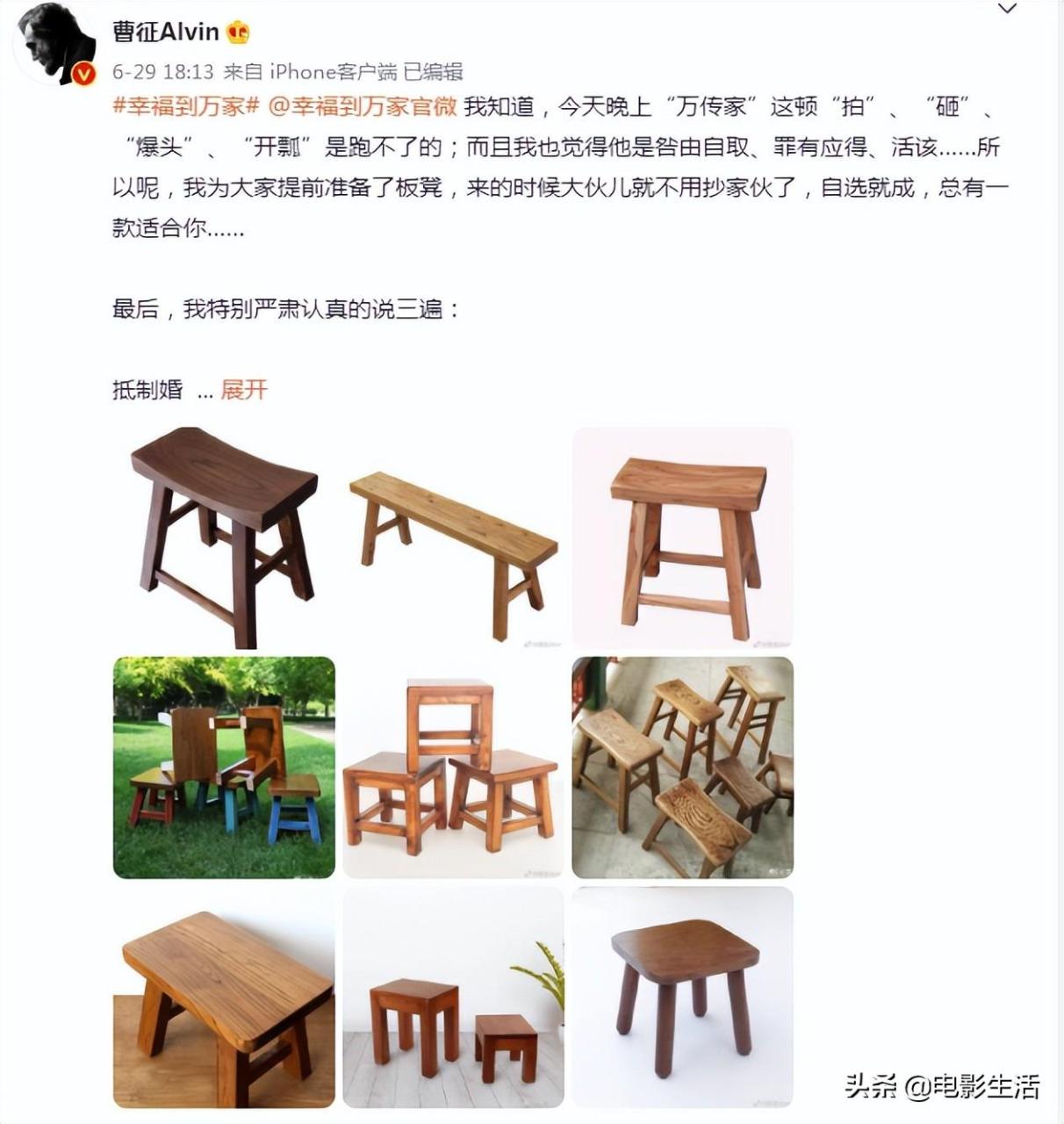Open the three stacked square stools photo

[453, 767]
